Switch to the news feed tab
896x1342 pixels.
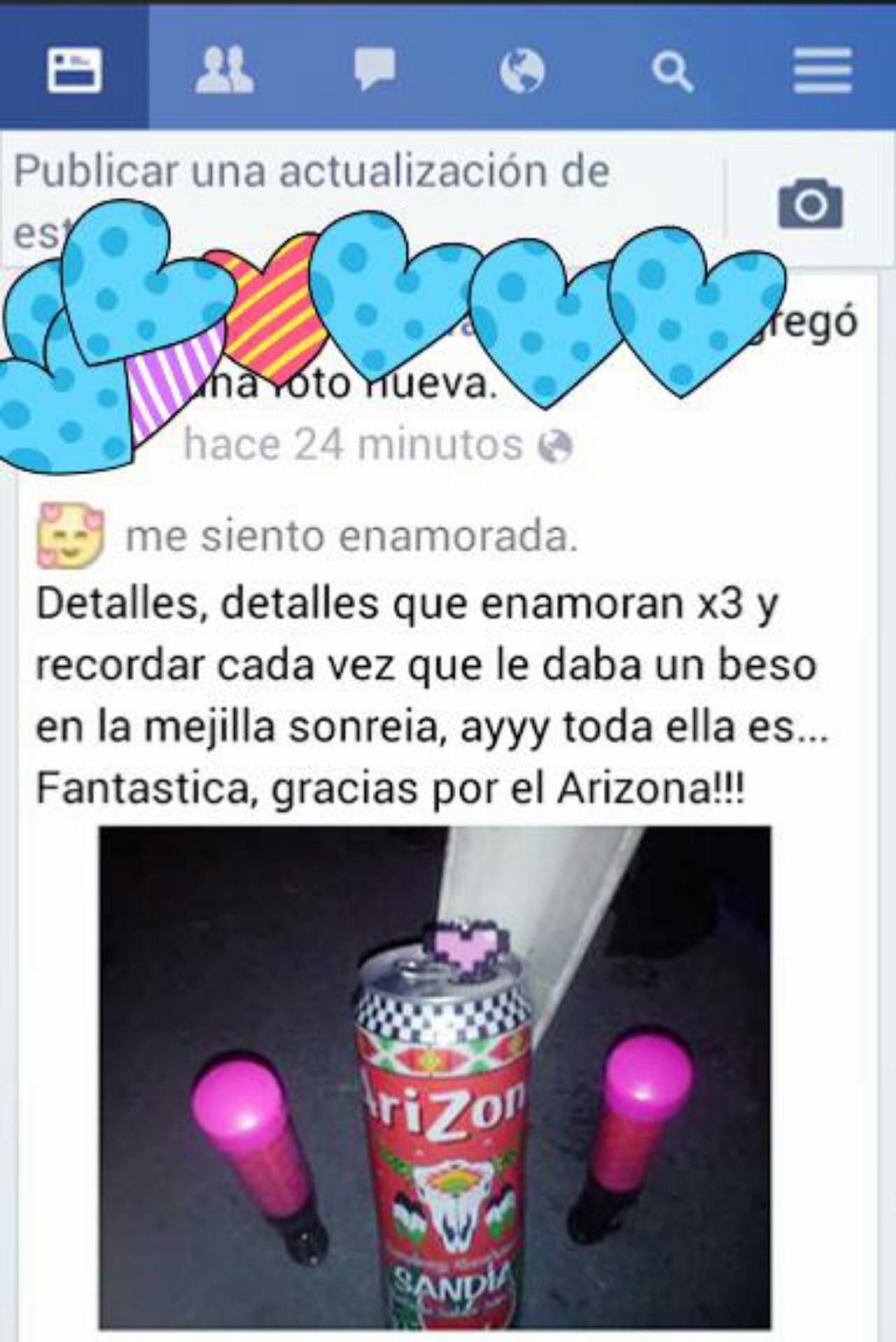[74, 70]
